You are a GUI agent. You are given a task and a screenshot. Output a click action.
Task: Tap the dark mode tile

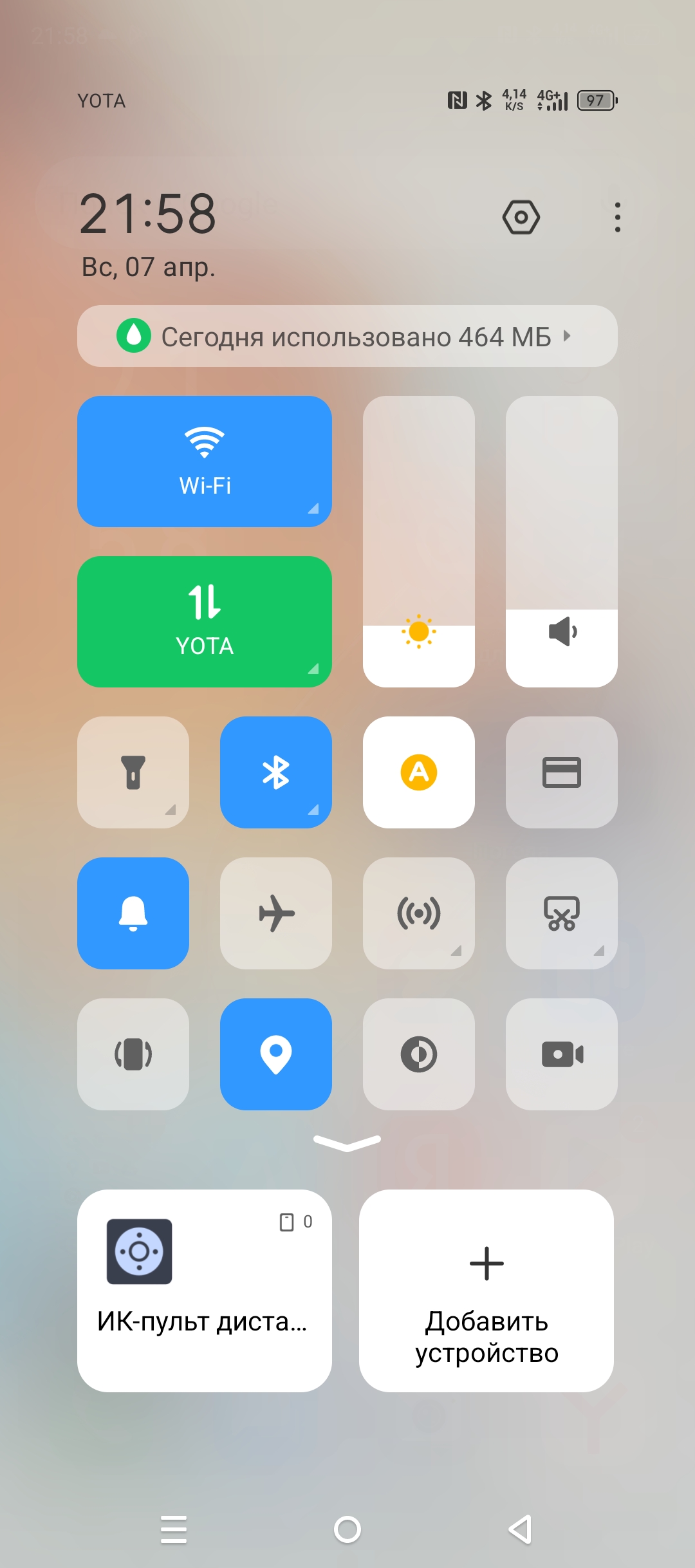[418, 1054]
